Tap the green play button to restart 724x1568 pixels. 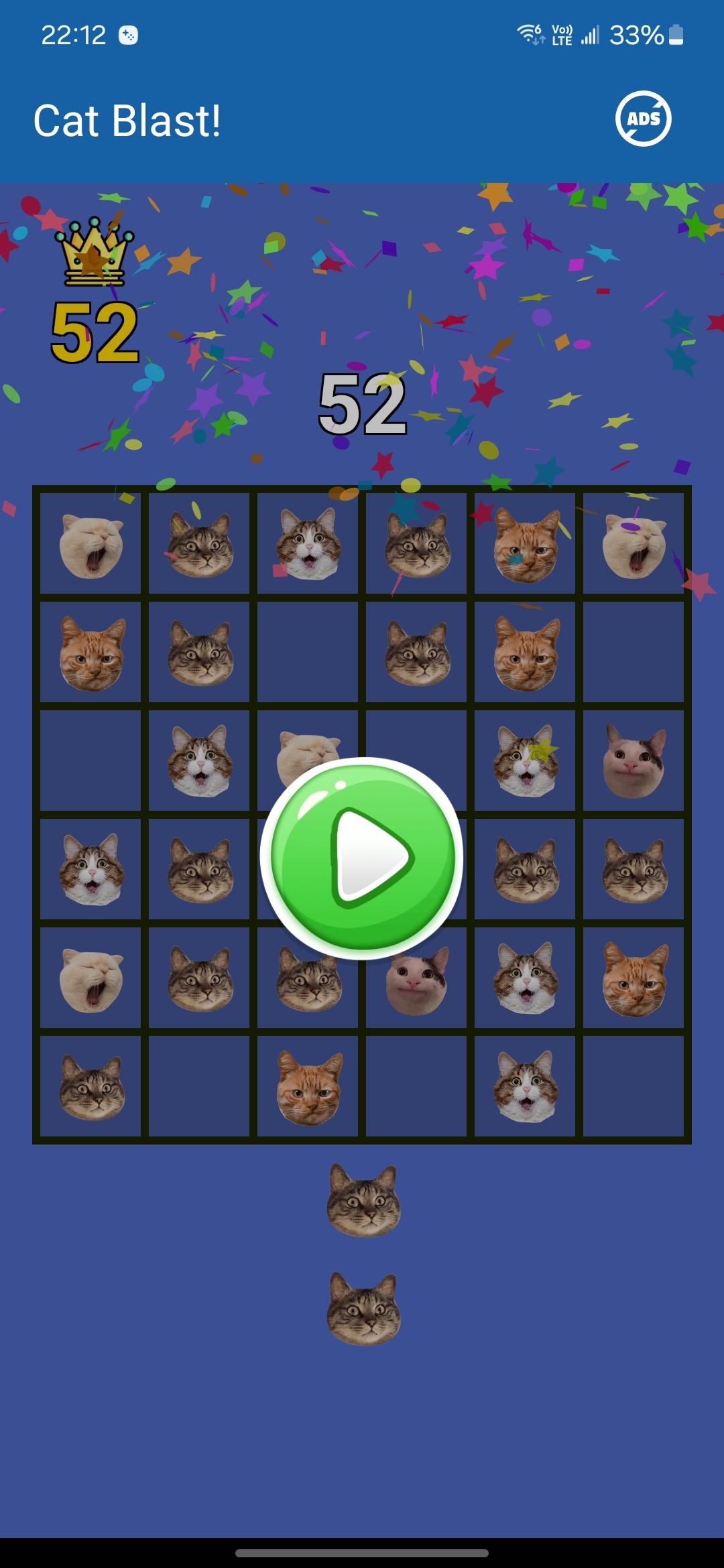[362, 858]
